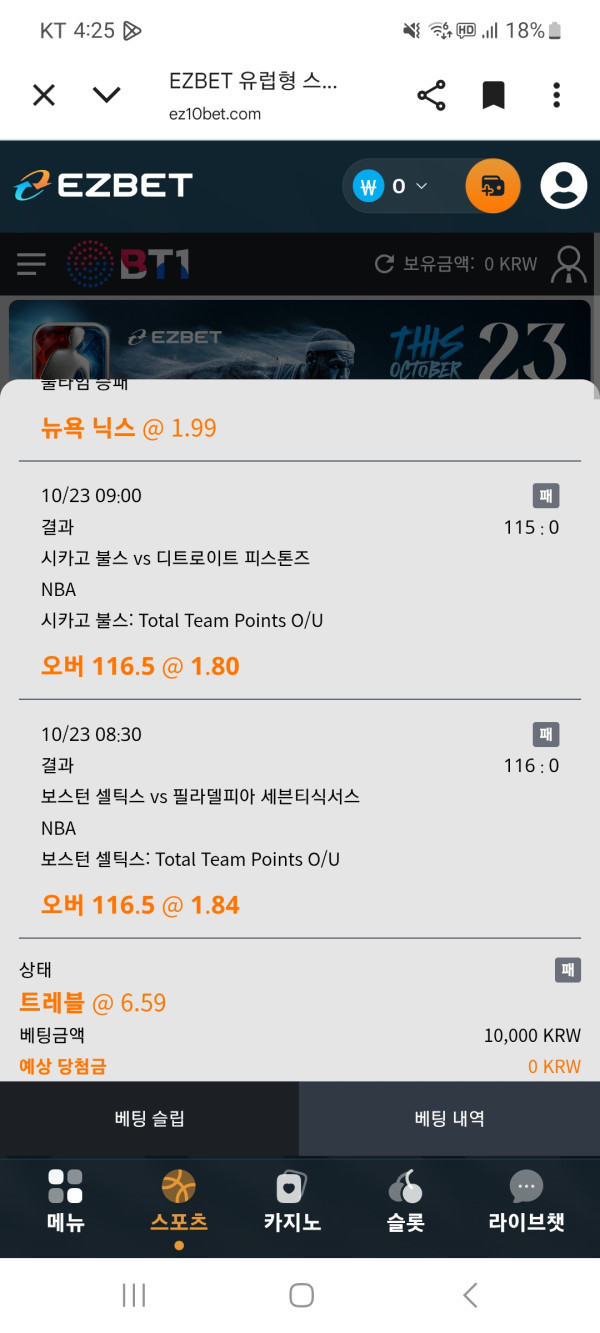The width and height of the screenshot is (600, 1333).
Task: Bookmark the current page
Action: 493,96
